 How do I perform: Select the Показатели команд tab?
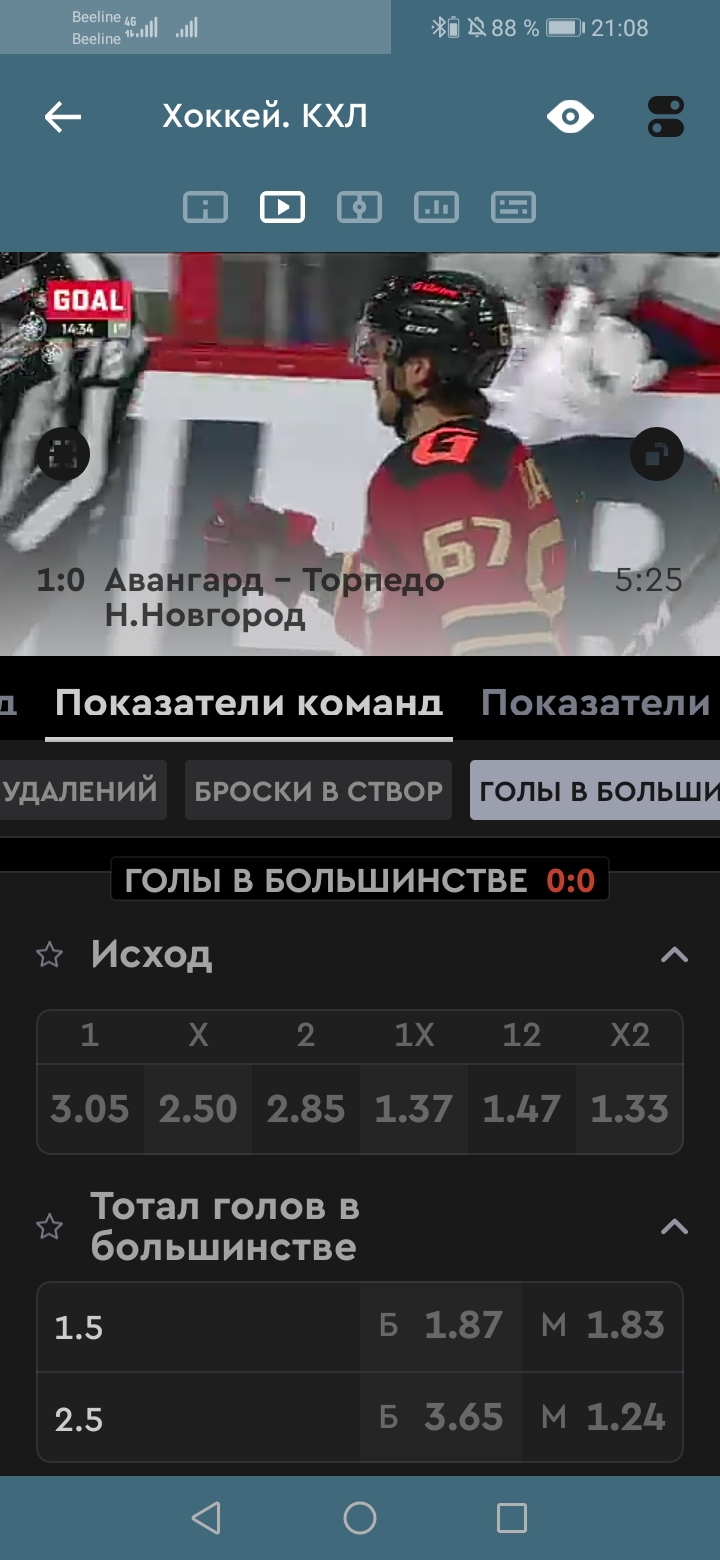(248, 703)
